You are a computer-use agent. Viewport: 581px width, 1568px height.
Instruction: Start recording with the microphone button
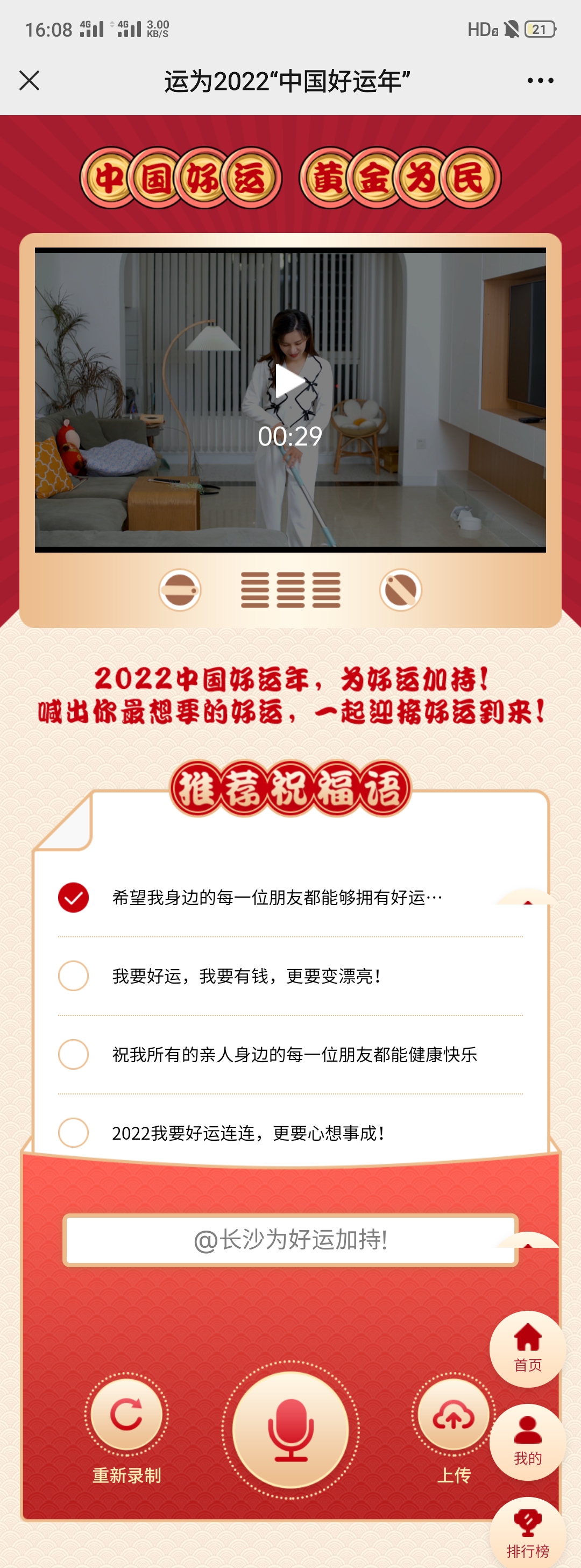[290, 1429]
